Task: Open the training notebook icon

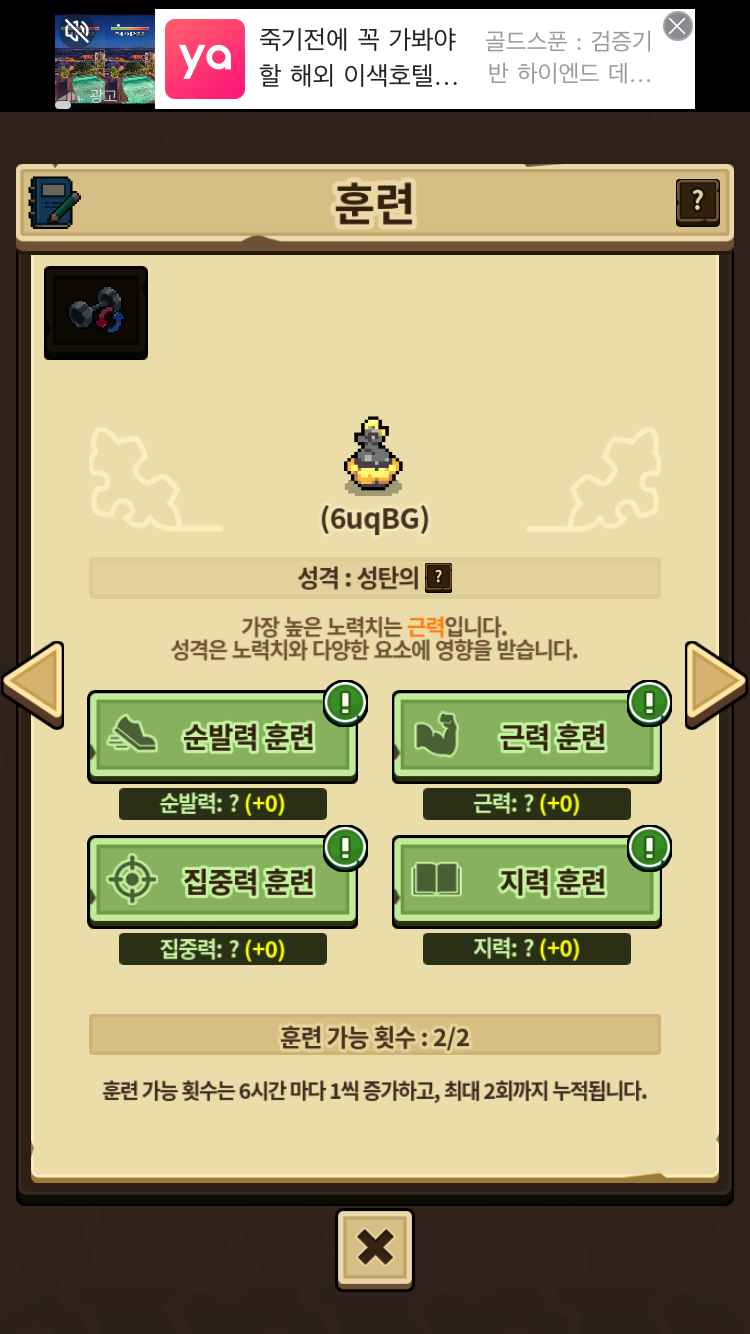Action: (x=54, y=203)
